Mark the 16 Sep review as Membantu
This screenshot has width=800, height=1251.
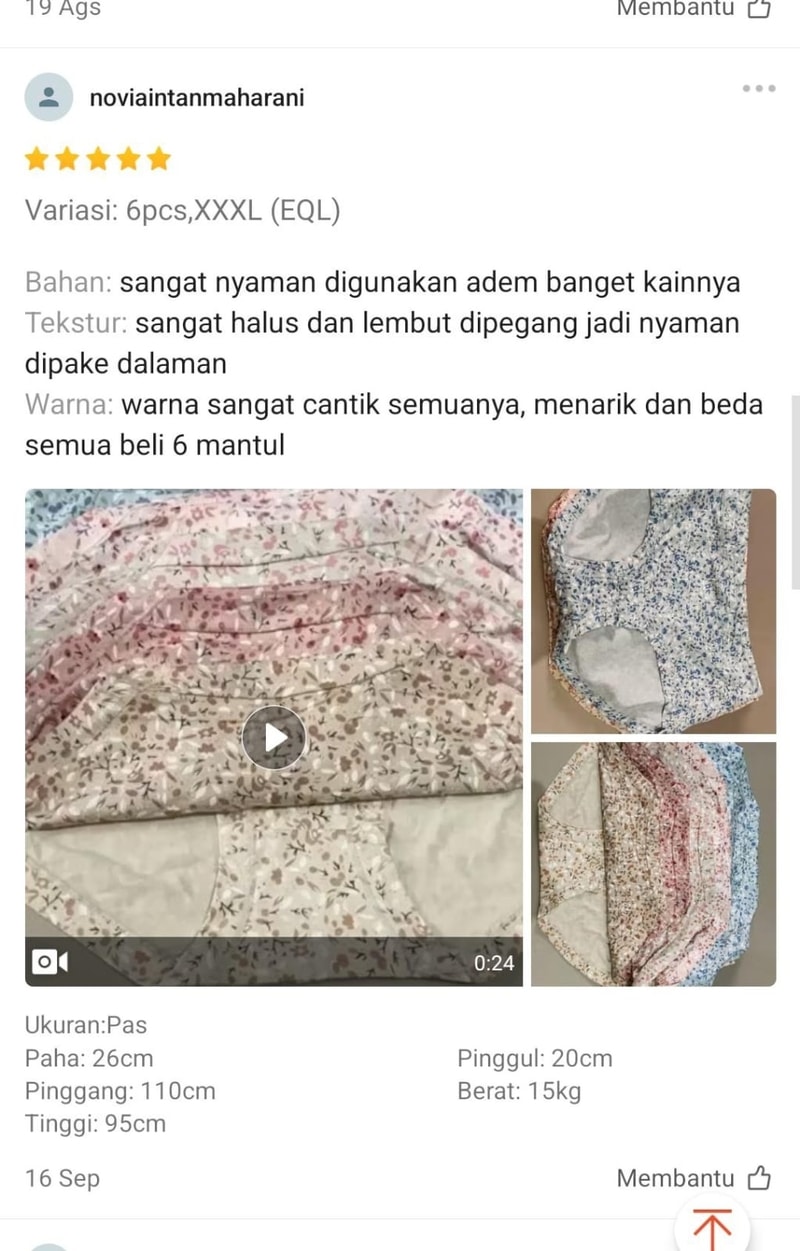(694, 1178)
